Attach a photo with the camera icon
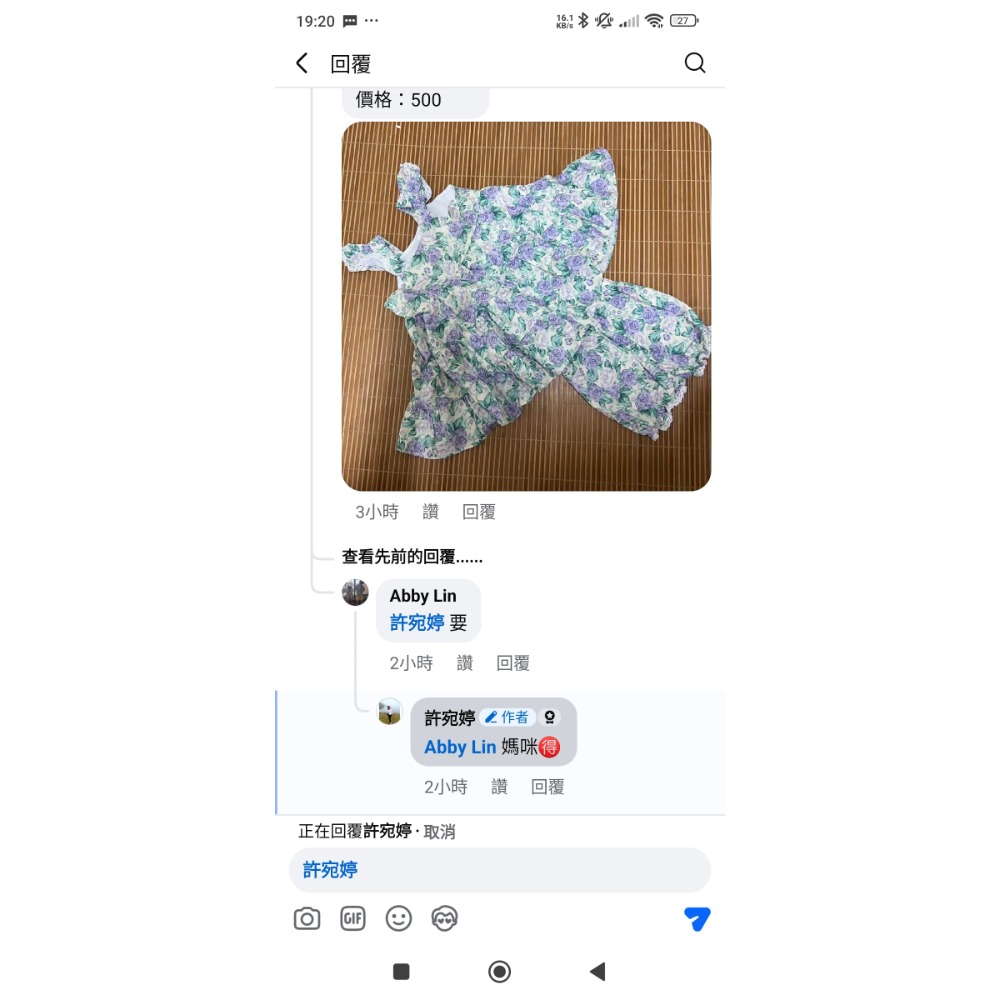Viewport: 1000px width, 1000px height. [x=307, y=918]
